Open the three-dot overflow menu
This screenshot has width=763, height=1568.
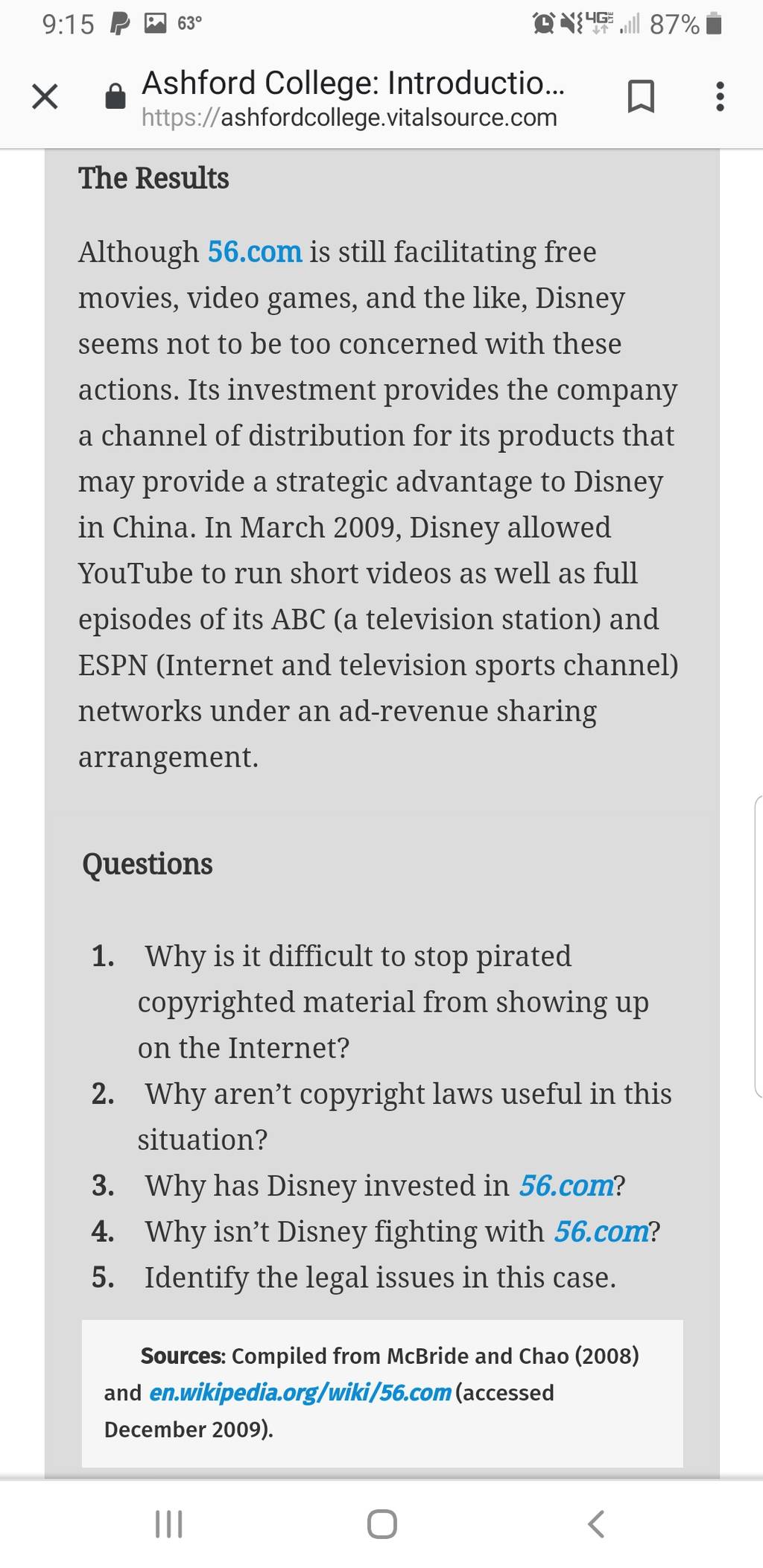[x=720, y=97]
